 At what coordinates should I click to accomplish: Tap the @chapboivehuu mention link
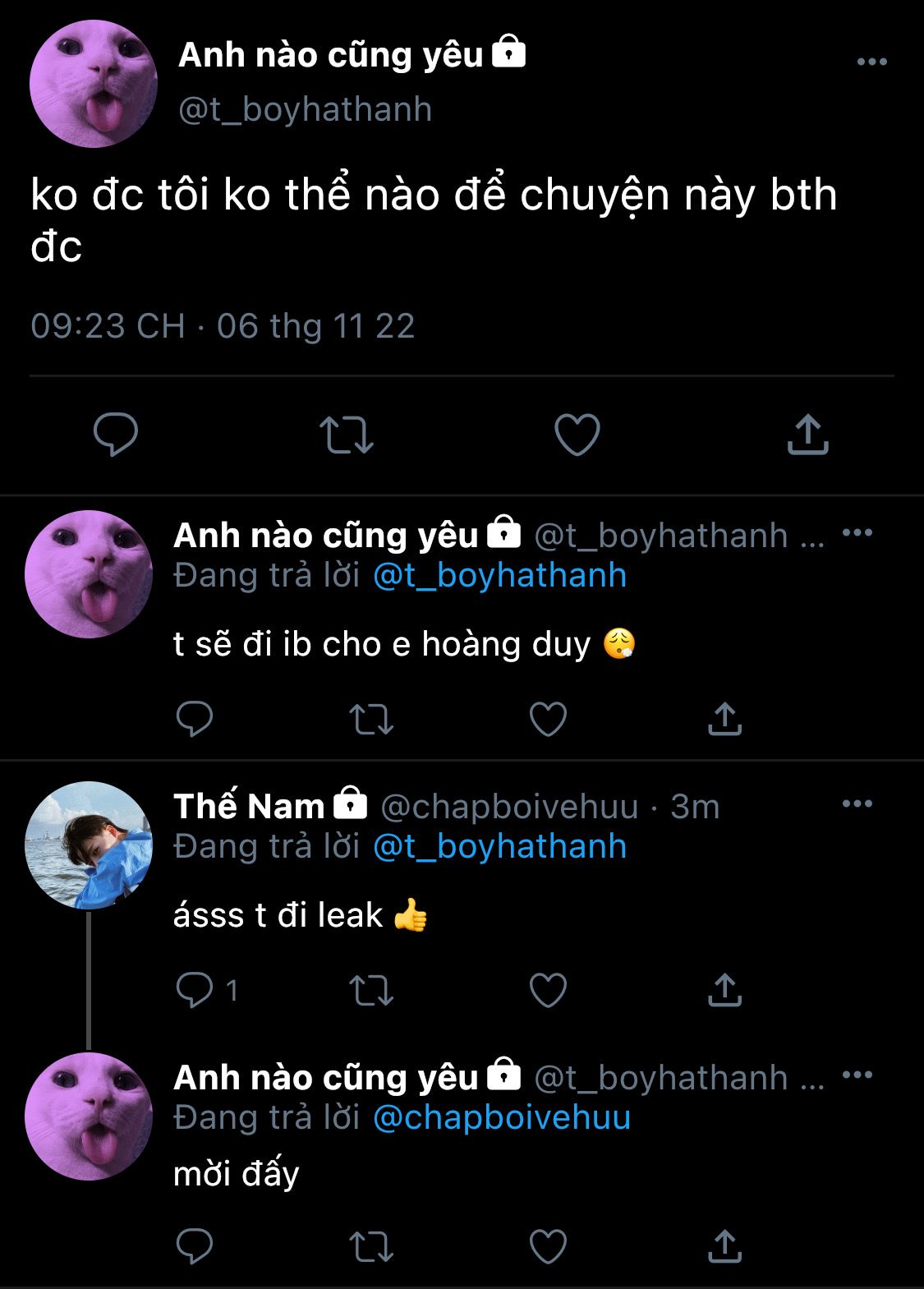502,1117
